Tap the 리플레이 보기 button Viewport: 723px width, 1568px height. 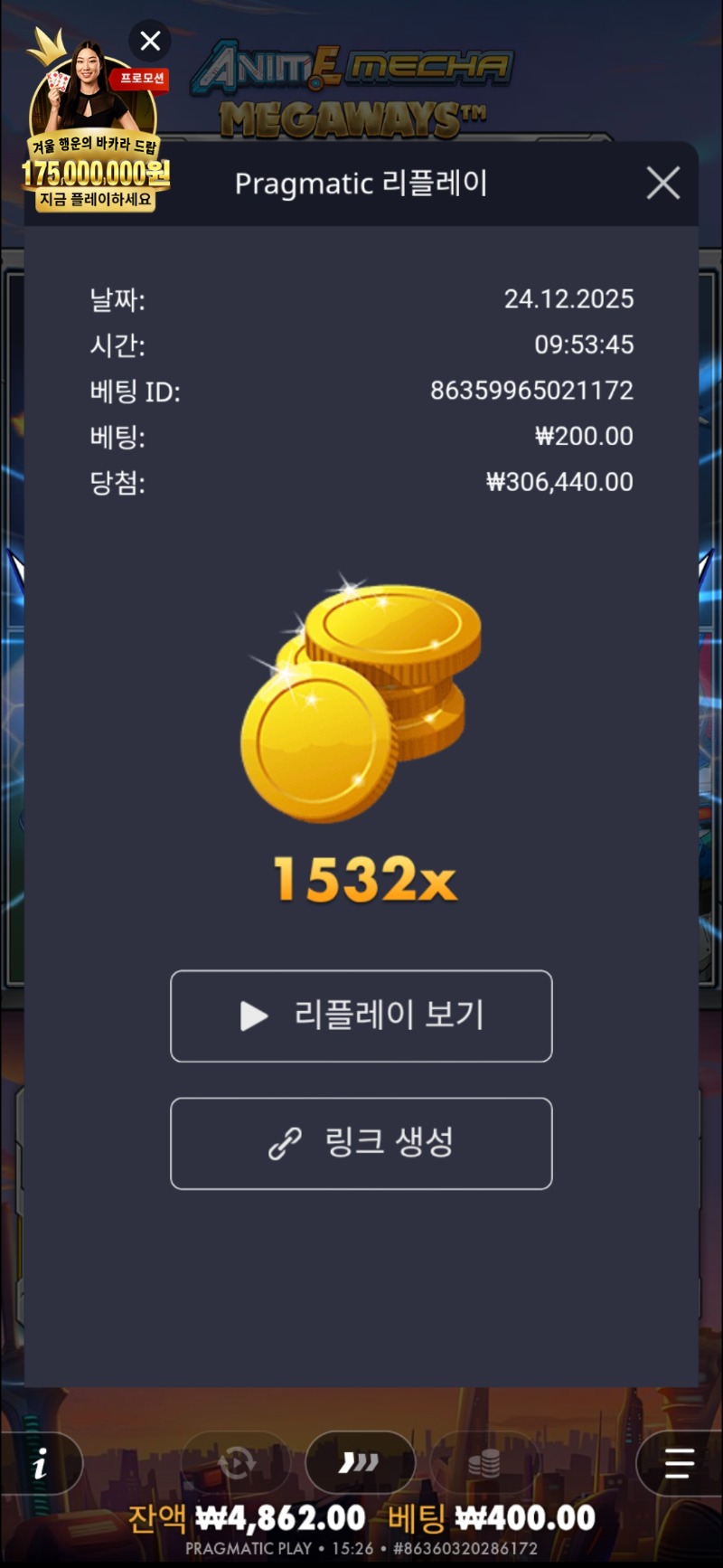pos(361,1015)
